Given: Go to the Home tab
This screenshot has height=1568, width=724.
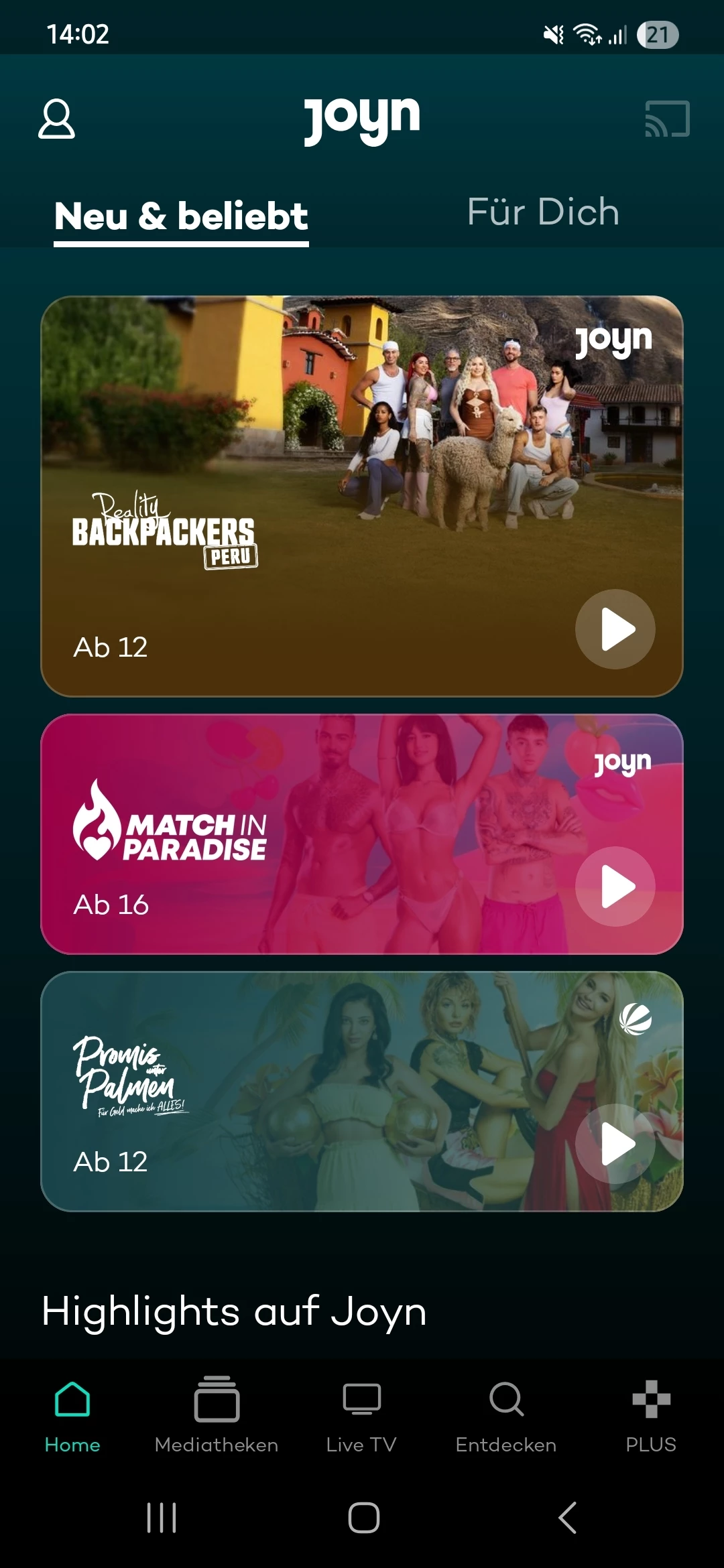Looking at the screenshot, I should tap(72, 1415).
